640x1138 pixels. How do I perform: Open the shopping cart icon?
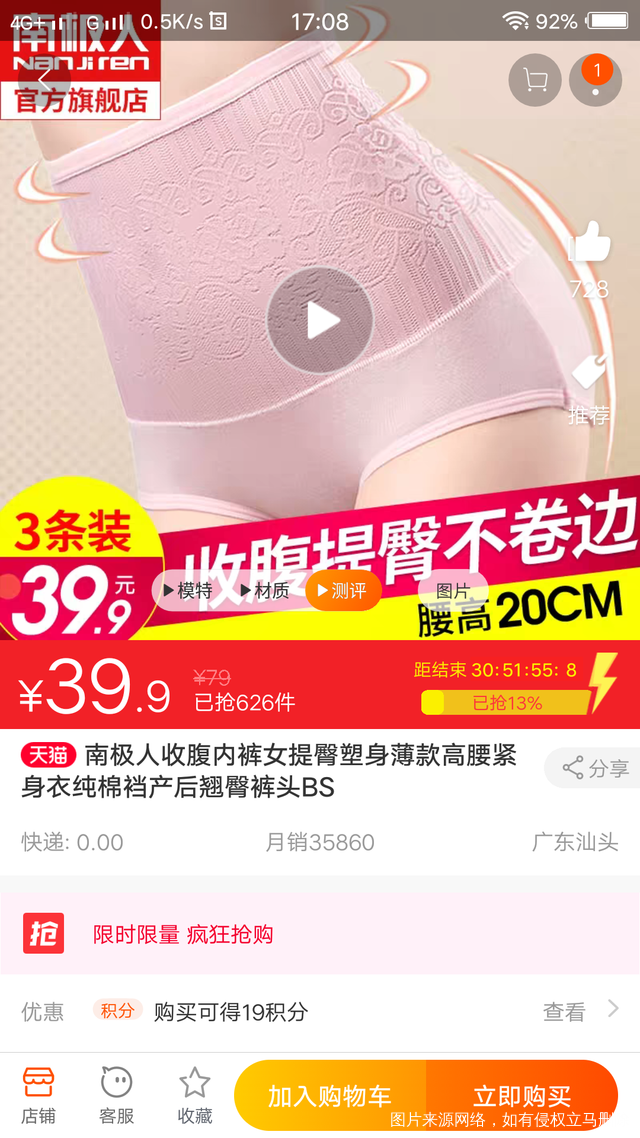(x=535, y=79)
